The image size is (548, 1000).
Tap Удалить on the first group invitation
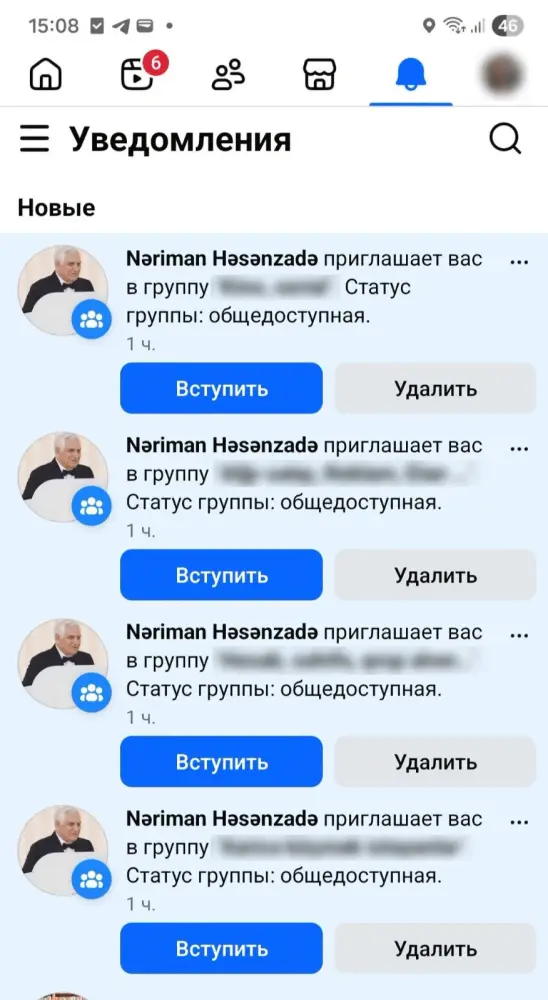click(x=435, y=388)
